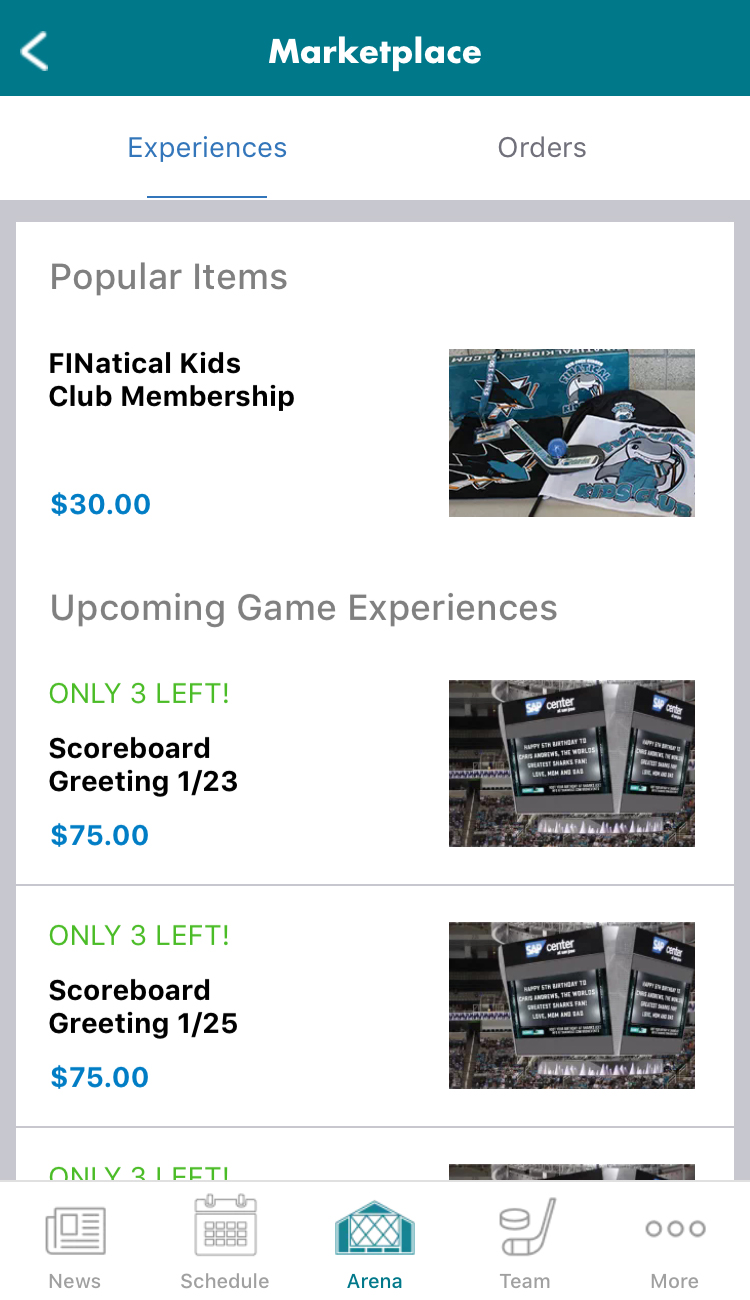Switch to the Orders tab
750x1300 pixels.
(542, 148)
